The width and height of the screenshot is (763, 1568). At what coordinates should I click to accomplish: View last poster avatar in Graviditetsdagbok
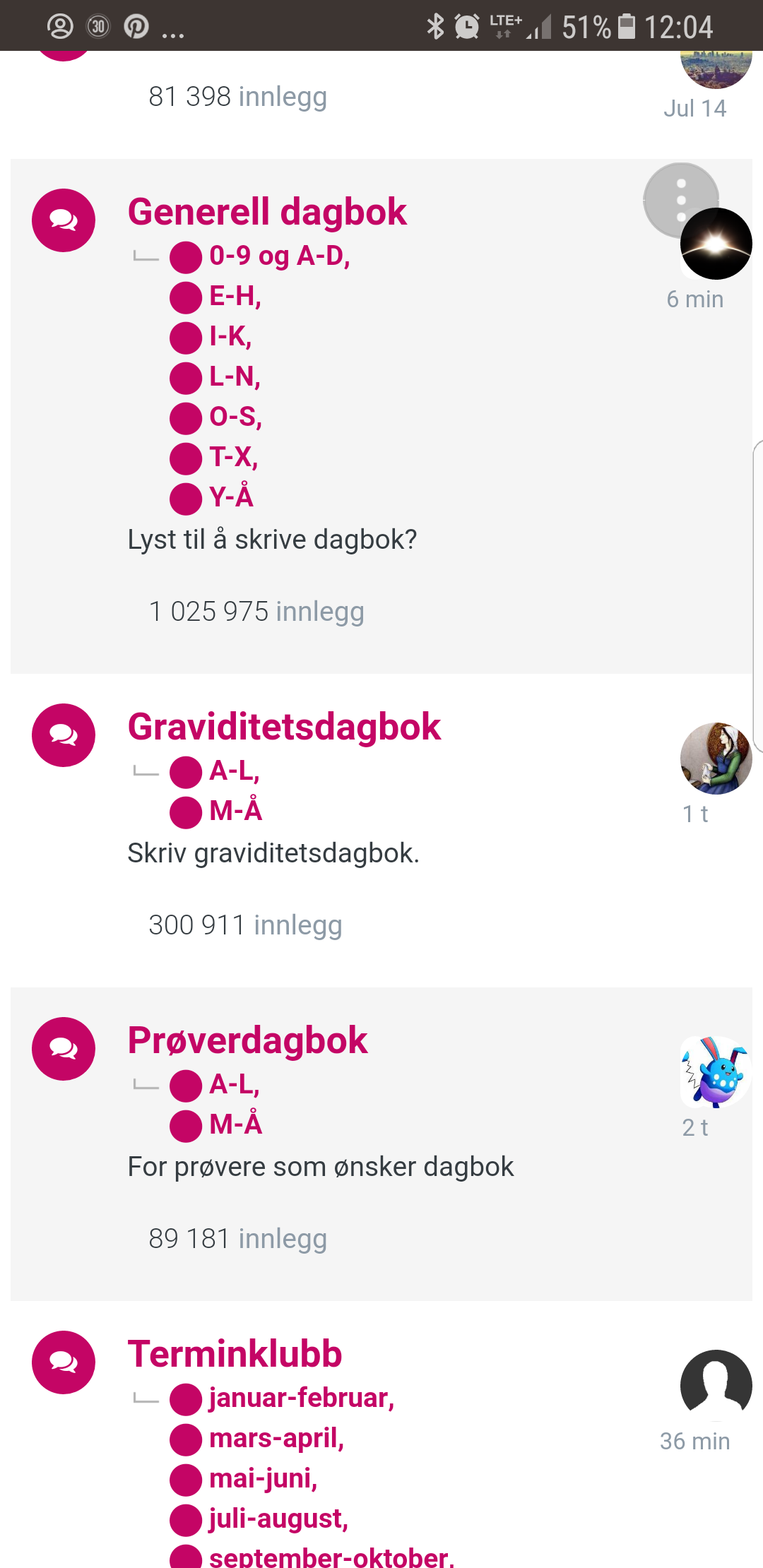point(716,758)
